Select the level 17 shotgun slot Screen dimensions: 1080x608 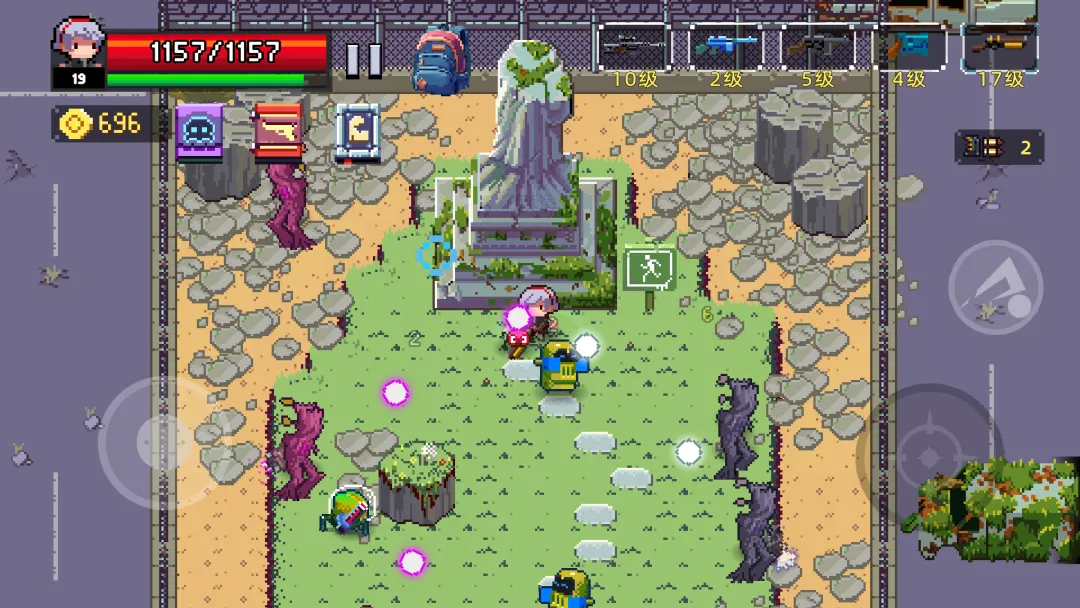coord(1000,47)
